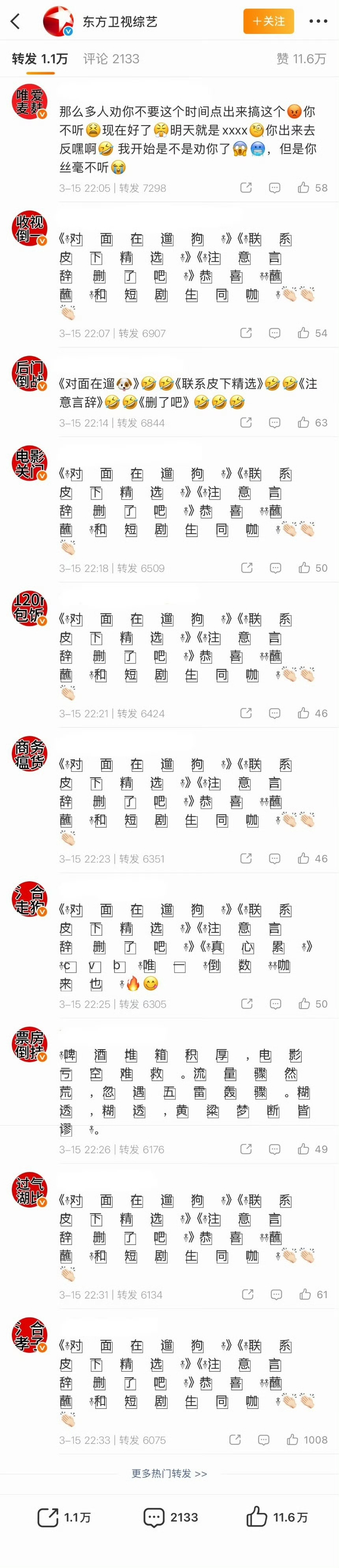Viewport: 339px width, 1568px height.
Task: Select the 转发 1.1万 tab
Action: tap(39, 59)
